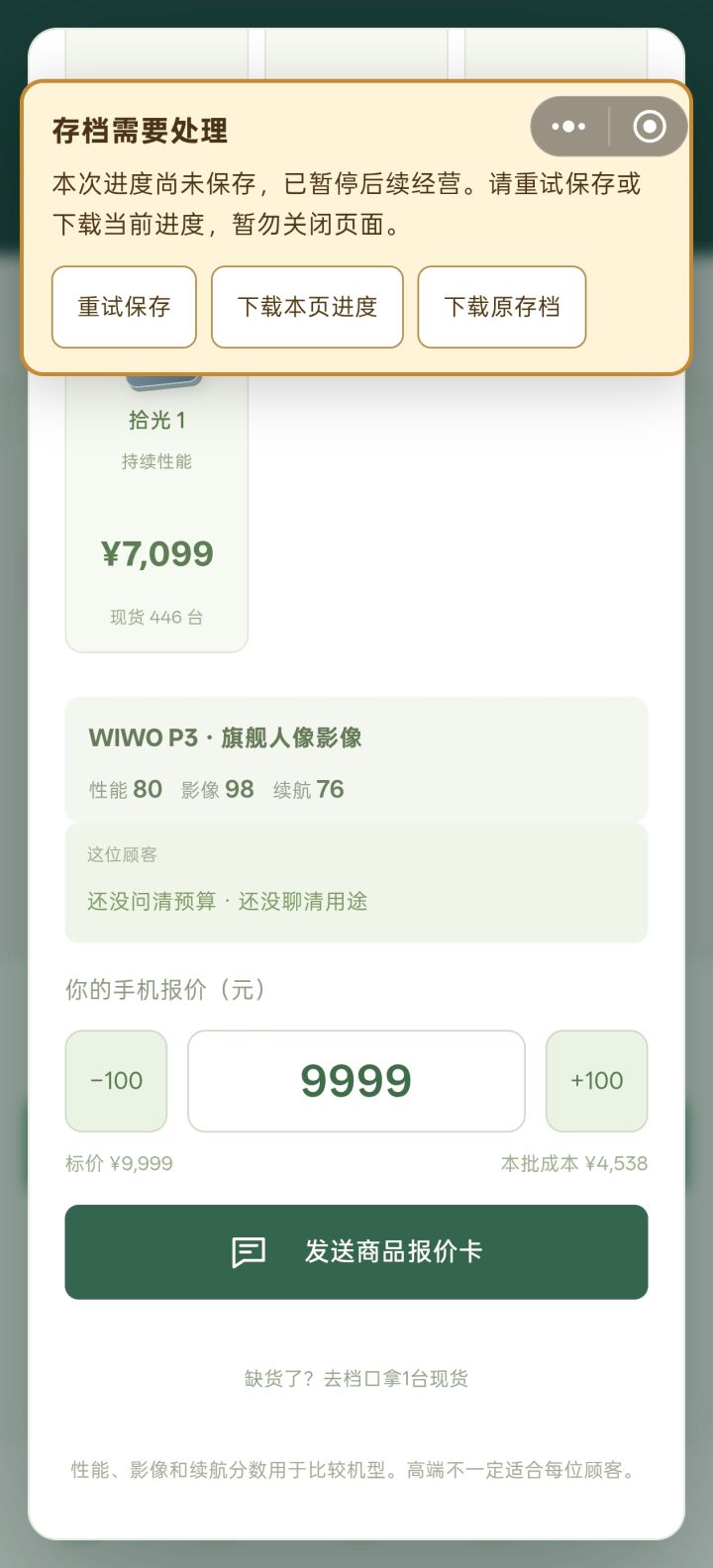713x1568 pixels.
Task: Open the mini-program three-dot menu
Action: (568, 127)
